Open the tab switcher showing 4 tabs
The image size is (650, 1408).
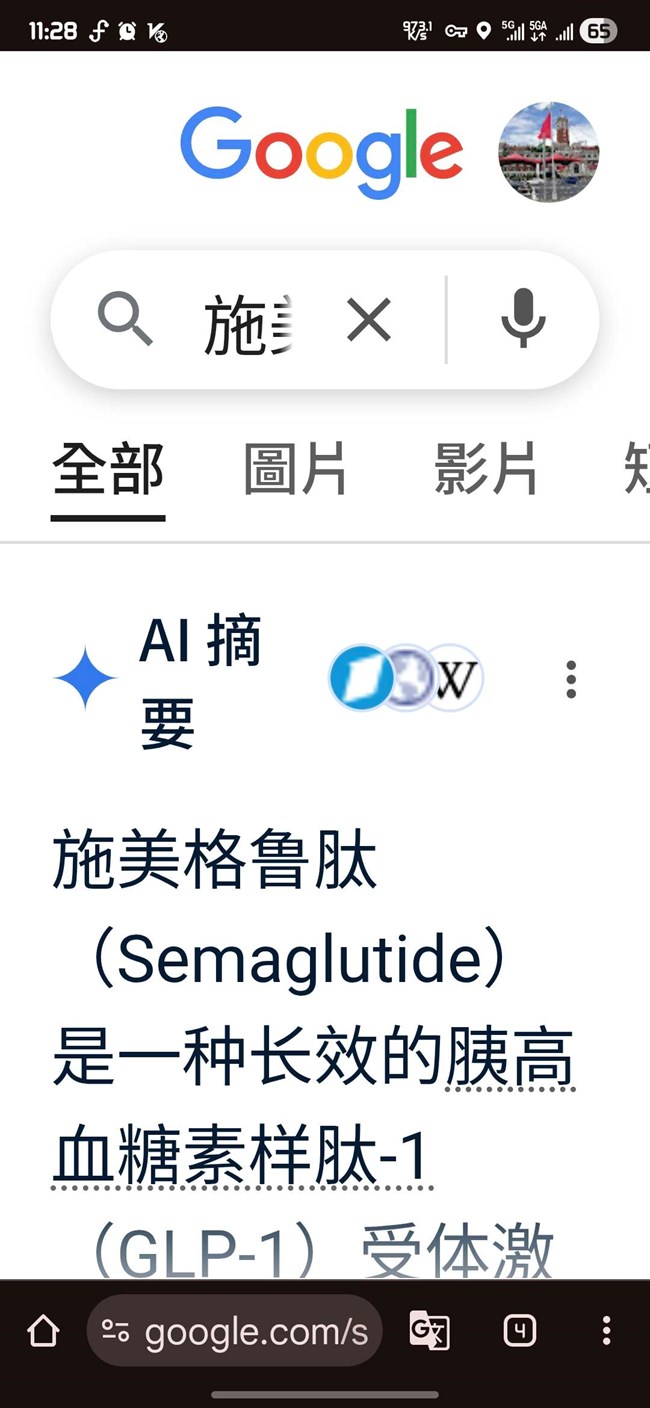[x=519, y=1331]
